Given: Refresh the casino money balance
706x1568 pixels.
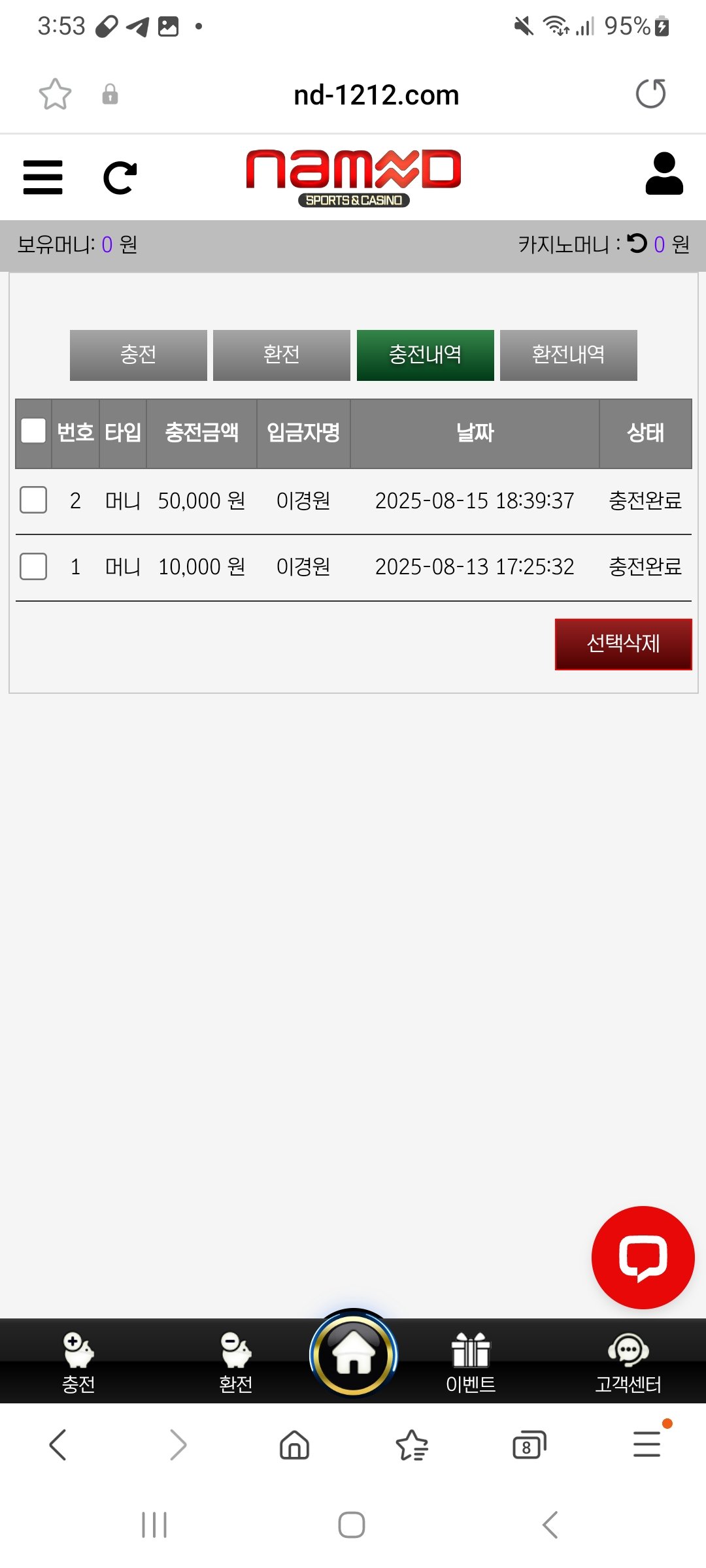Looking at the screenshot, I should point(637,244).
